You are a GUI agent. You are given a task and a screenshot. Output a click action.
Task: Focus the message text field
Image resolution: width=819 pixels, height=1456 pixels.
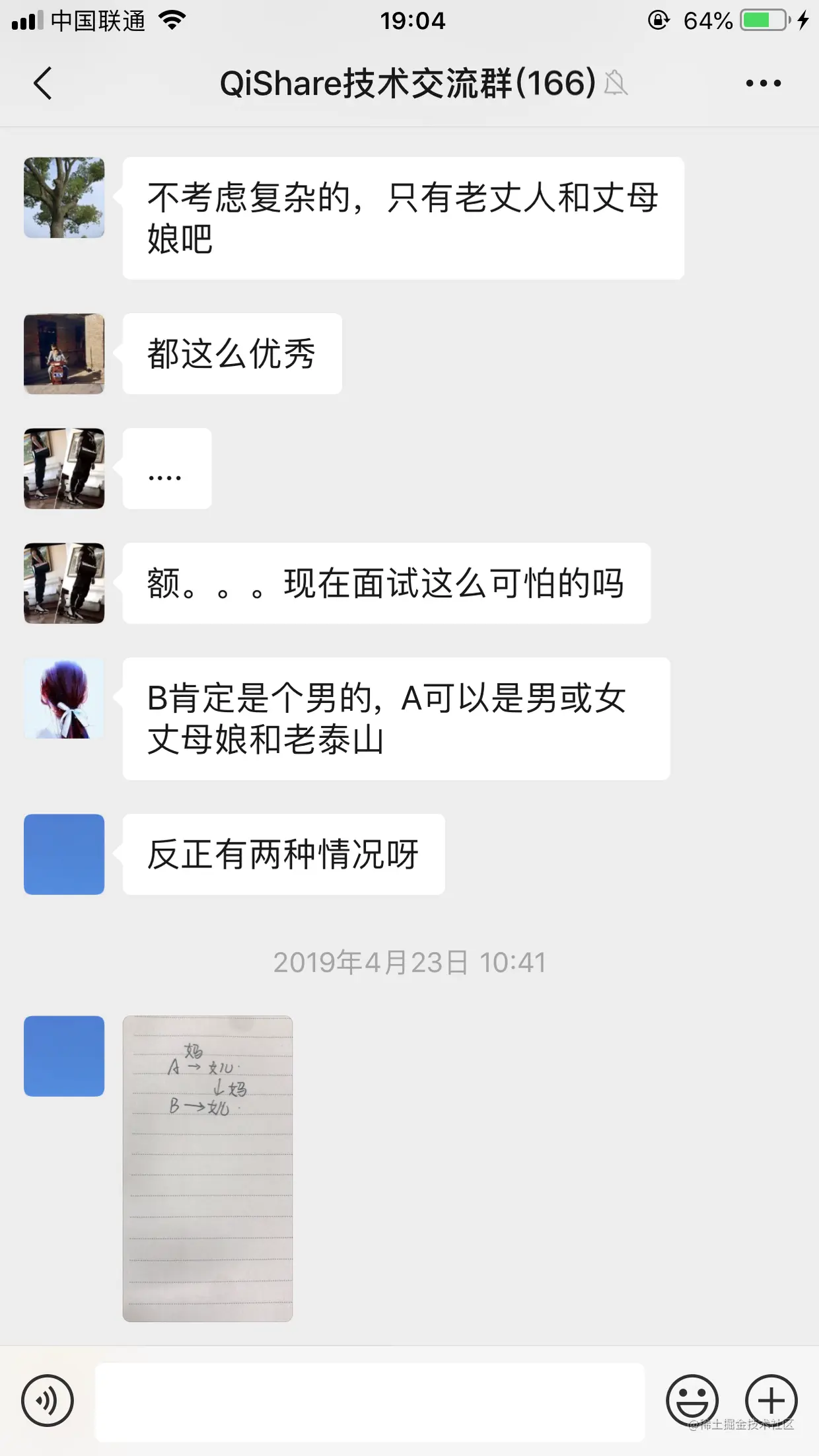(x=370, y=1401)
